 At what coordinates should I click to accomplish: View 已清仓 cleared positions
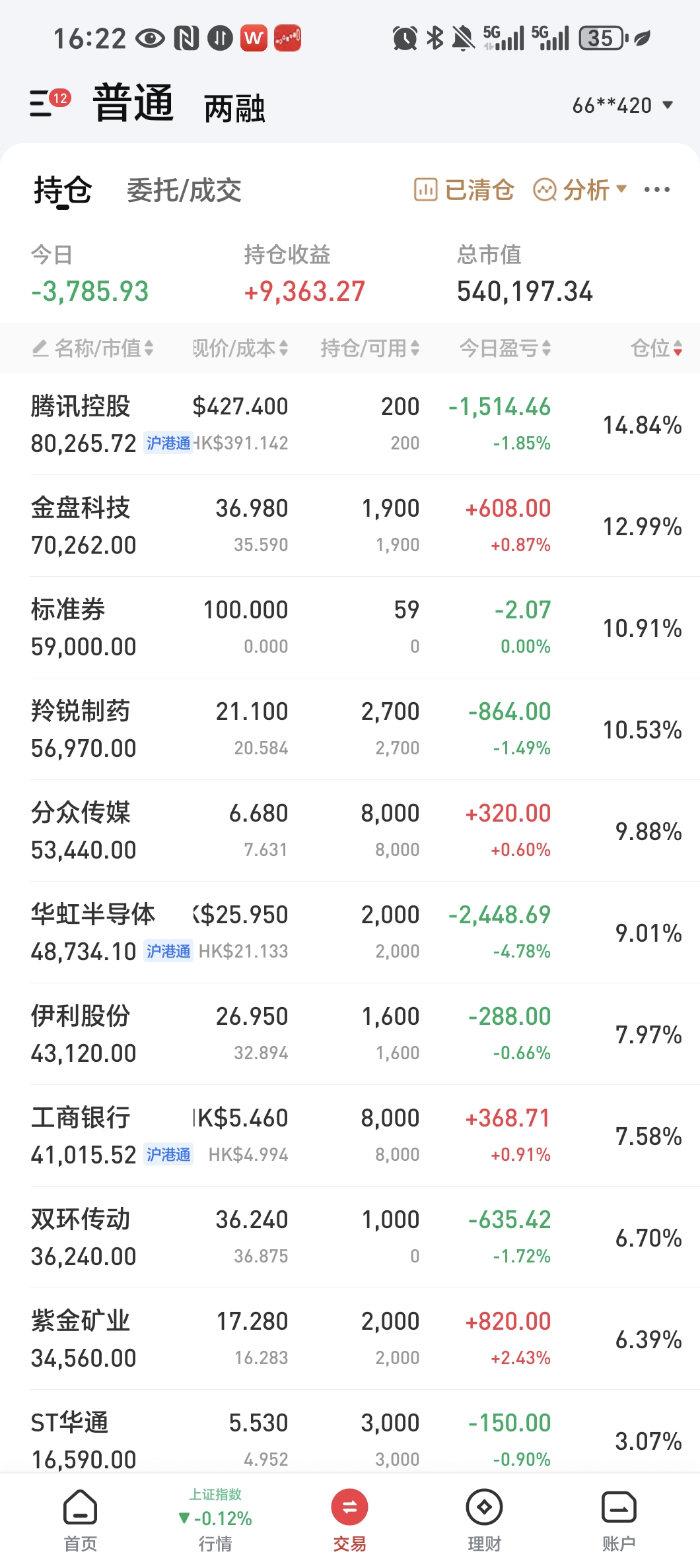pos(464,190)
